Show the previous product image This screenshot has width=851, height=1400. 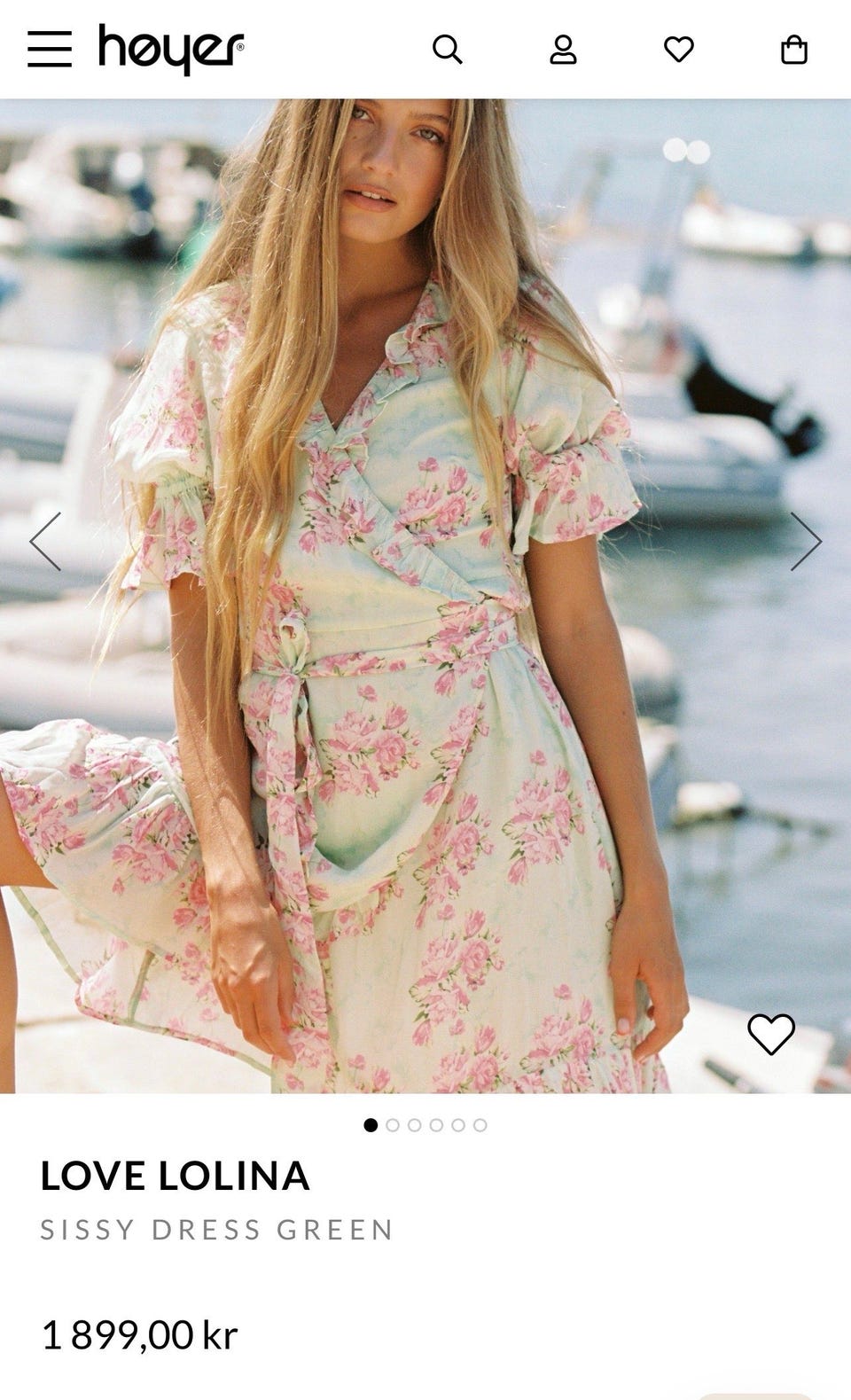tap(45, 541)
